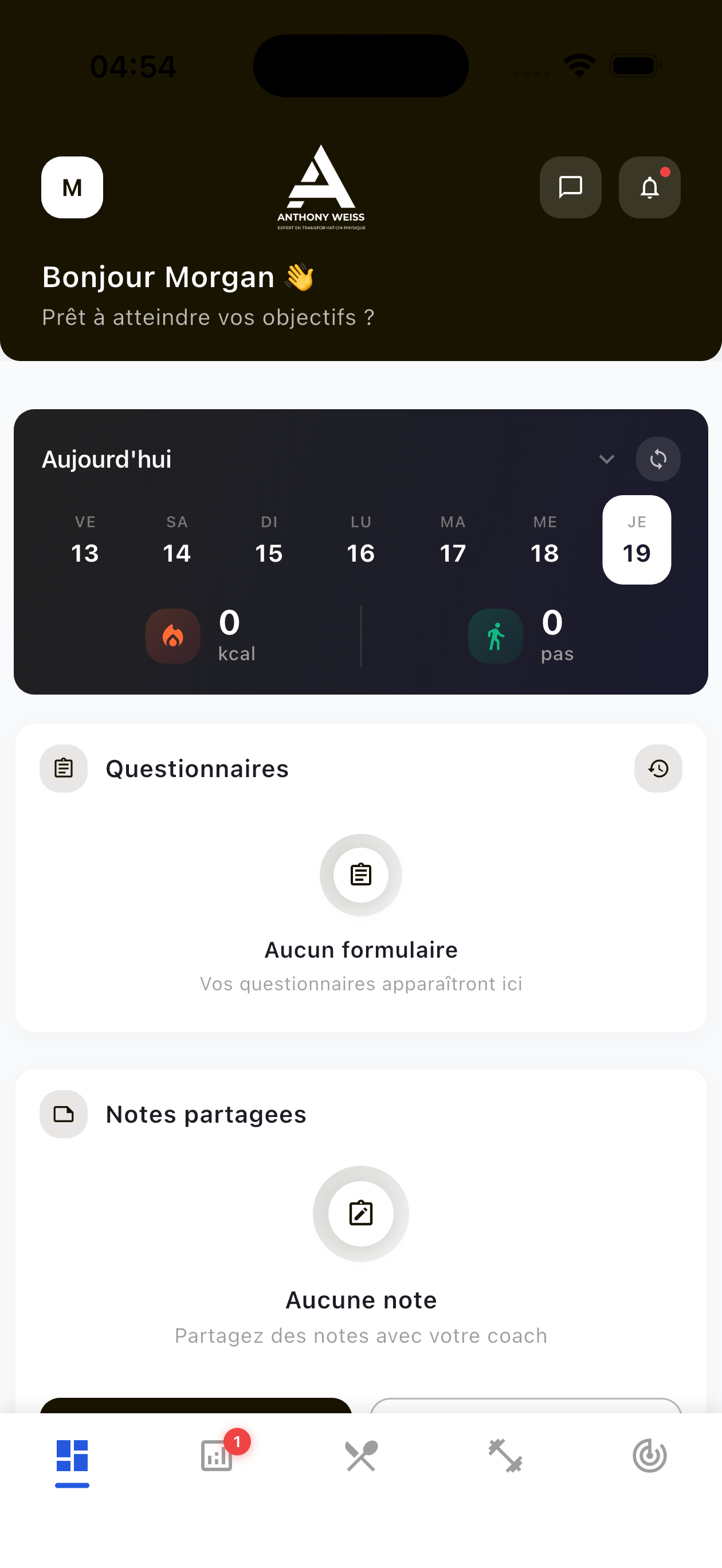
Task: Open the workouts dumbbell icon
Action: click(x=505, y=1457)
